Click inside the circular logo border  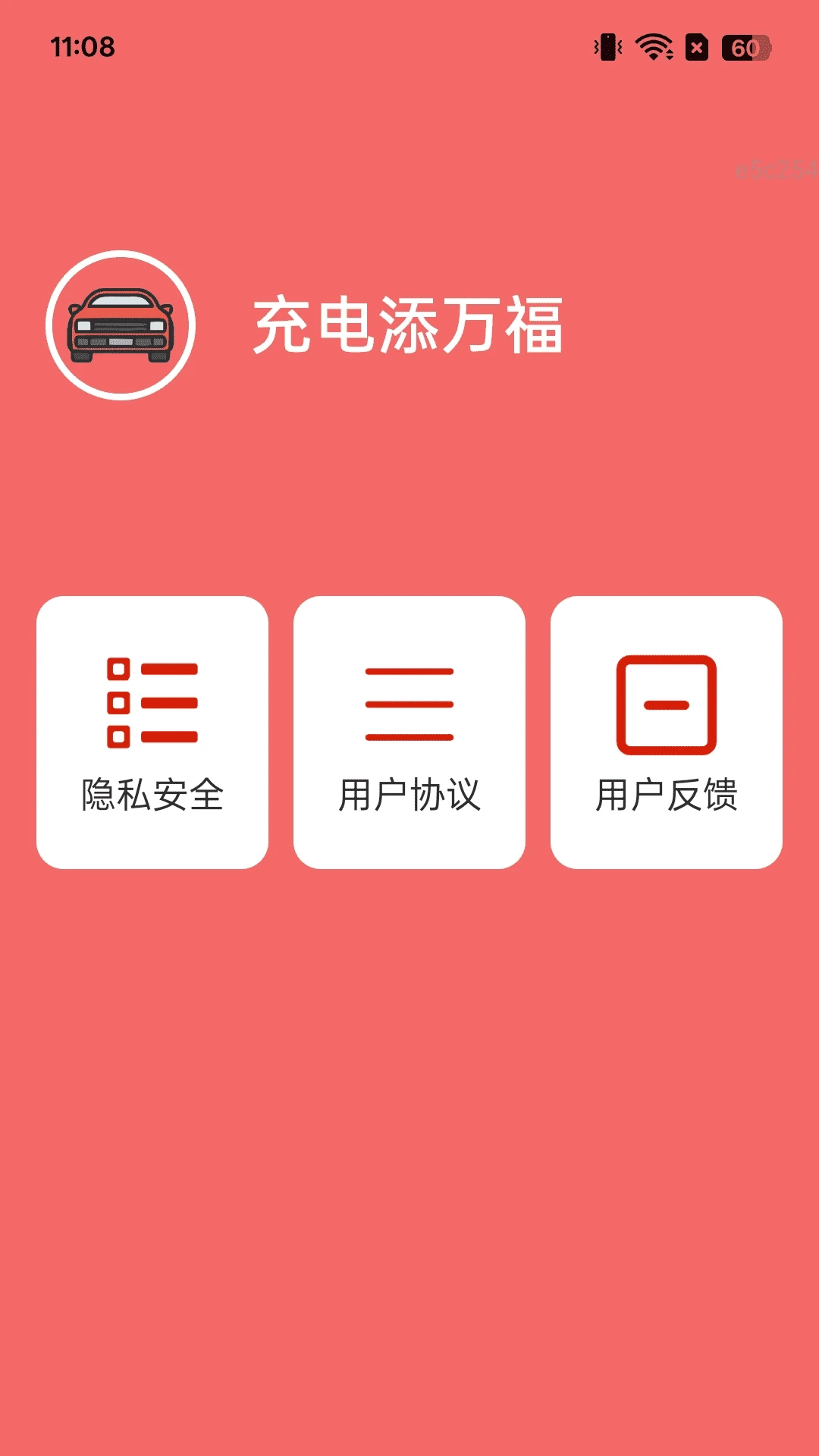click(121, 326)
